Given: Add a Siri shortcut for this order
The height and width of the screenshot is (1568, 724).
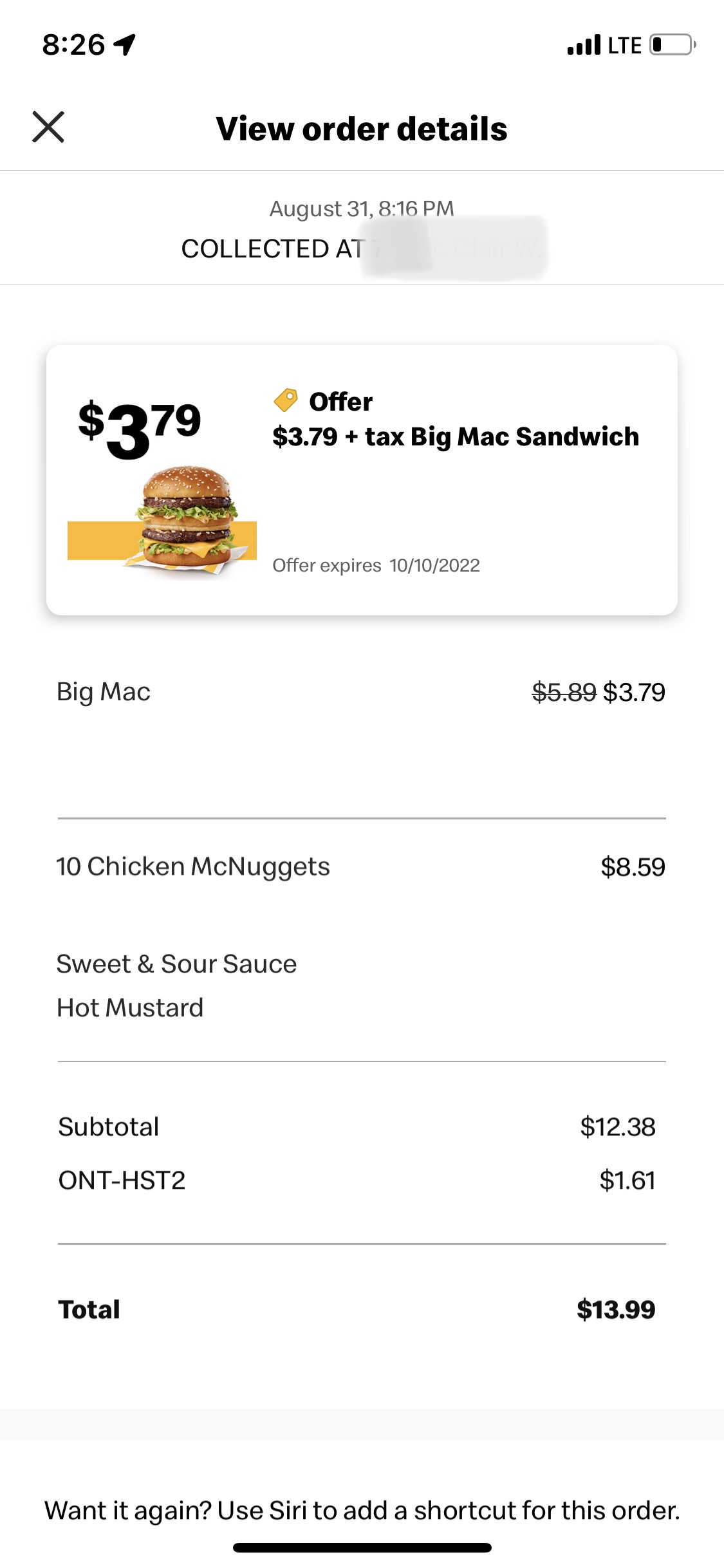Looking at the screenshot, I should 362,1510.
